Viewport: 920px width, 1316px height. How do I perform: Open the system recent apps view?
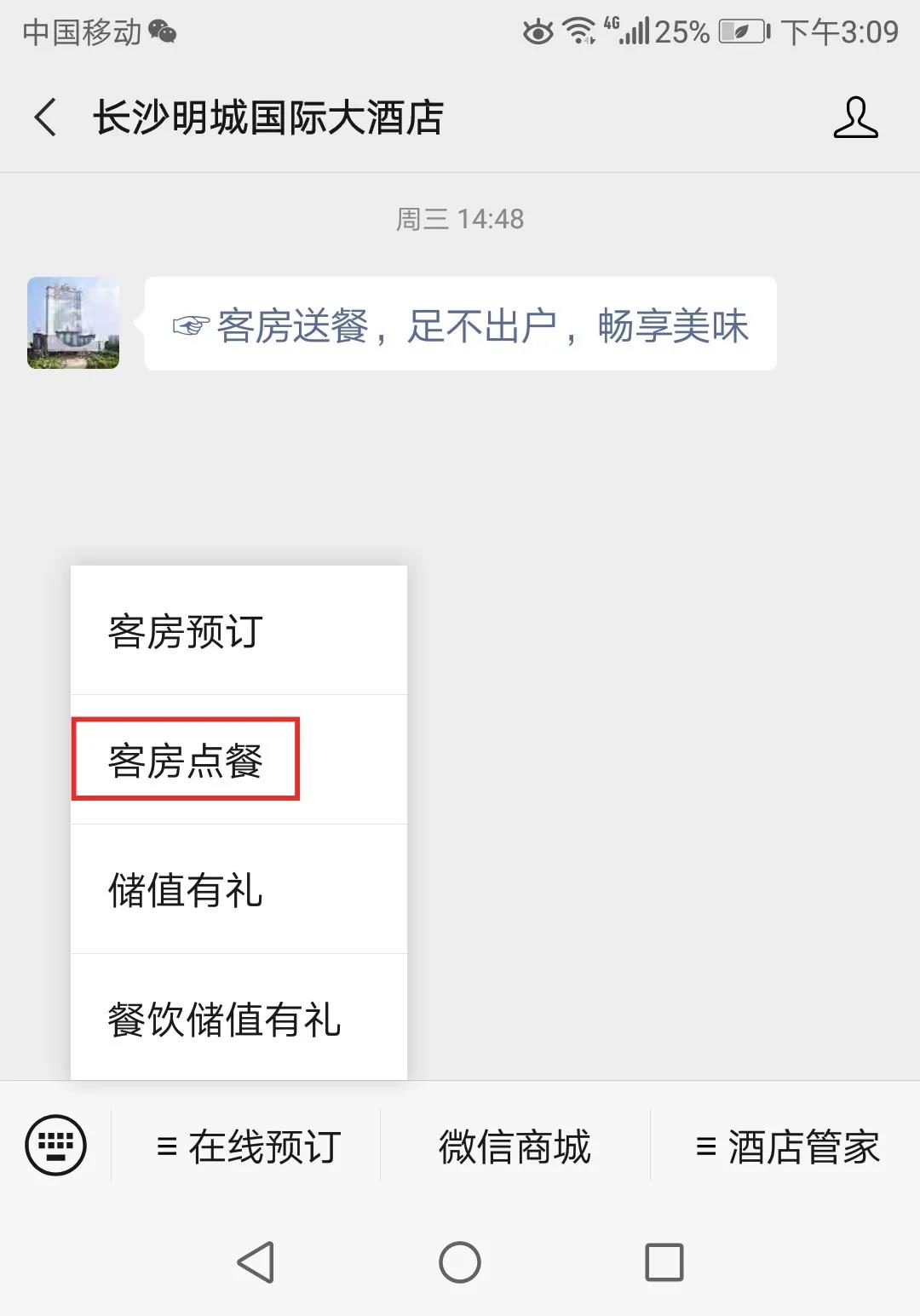pos(664,1261)
